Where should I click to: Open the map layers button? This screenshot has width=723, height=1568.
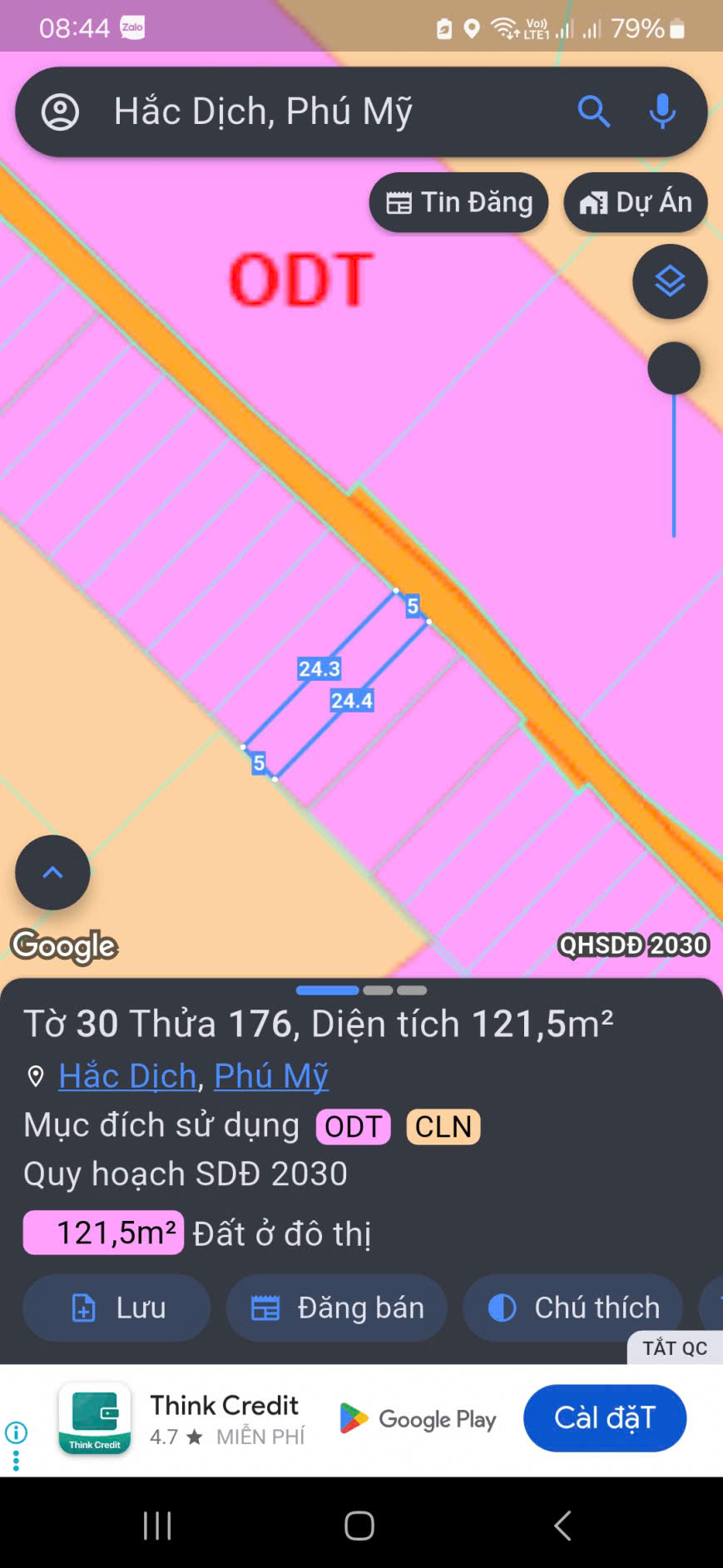pyautogui.click(x=670, y=282)
